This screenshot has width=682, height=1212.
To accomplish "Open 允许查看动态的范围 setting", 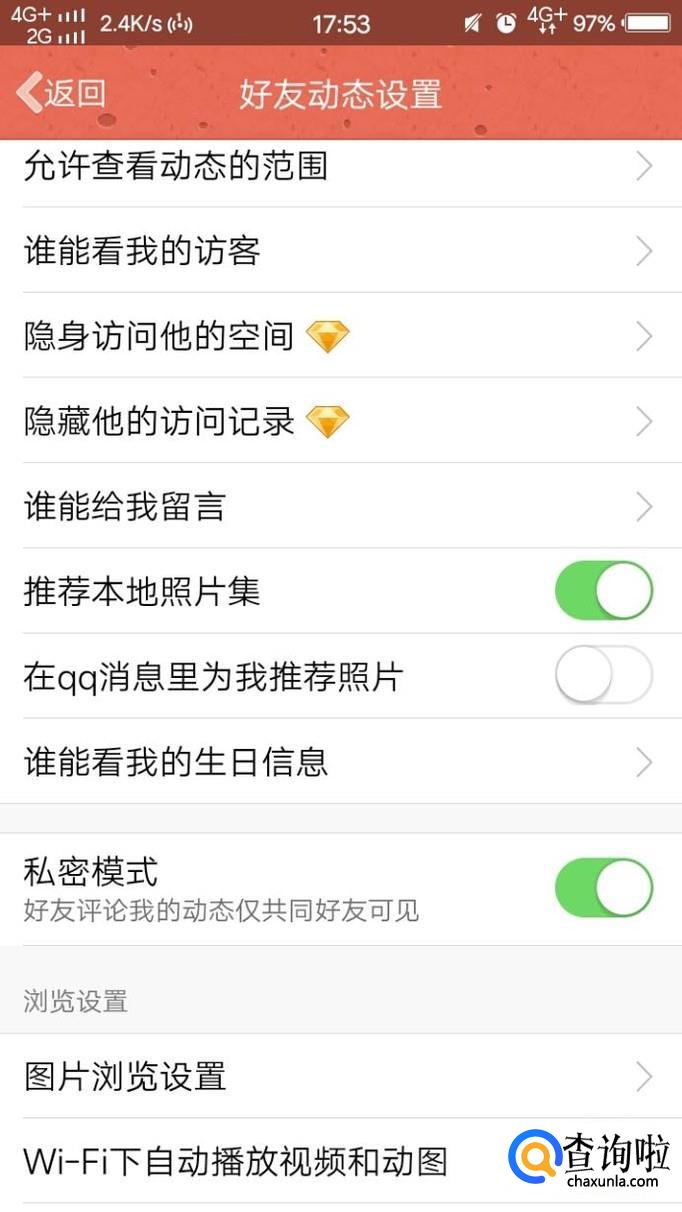I will point(340,166).
